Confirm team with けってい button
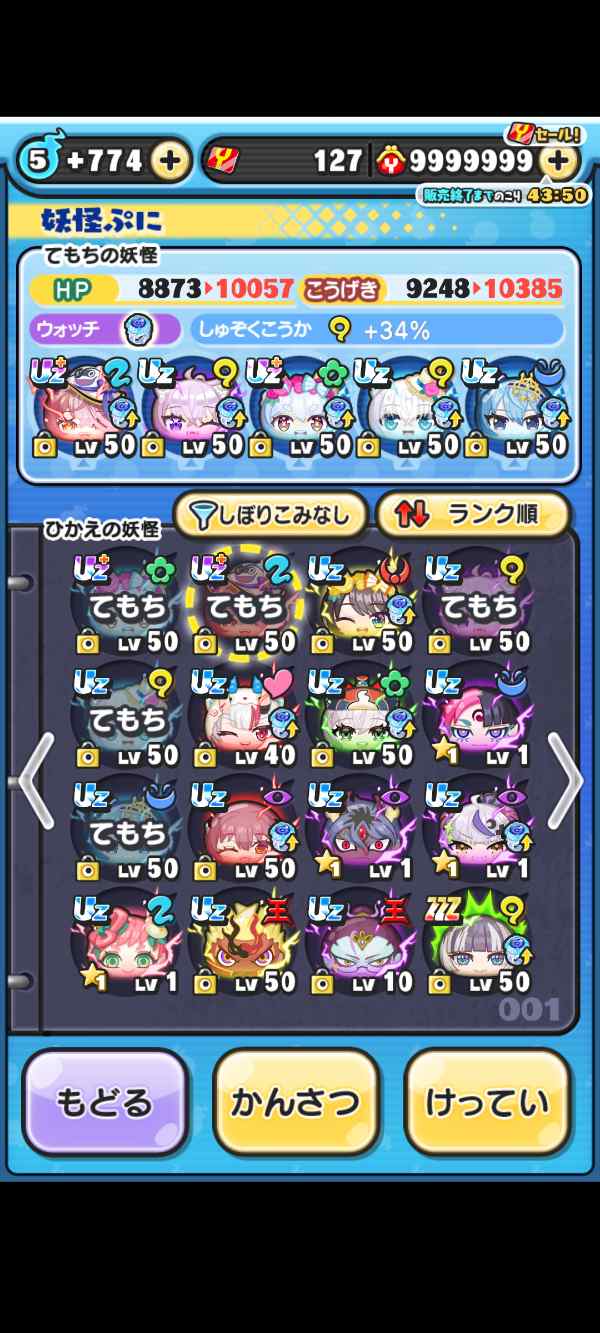The height and width of the screenshot is (1333, 600). tap(487, 1102)
